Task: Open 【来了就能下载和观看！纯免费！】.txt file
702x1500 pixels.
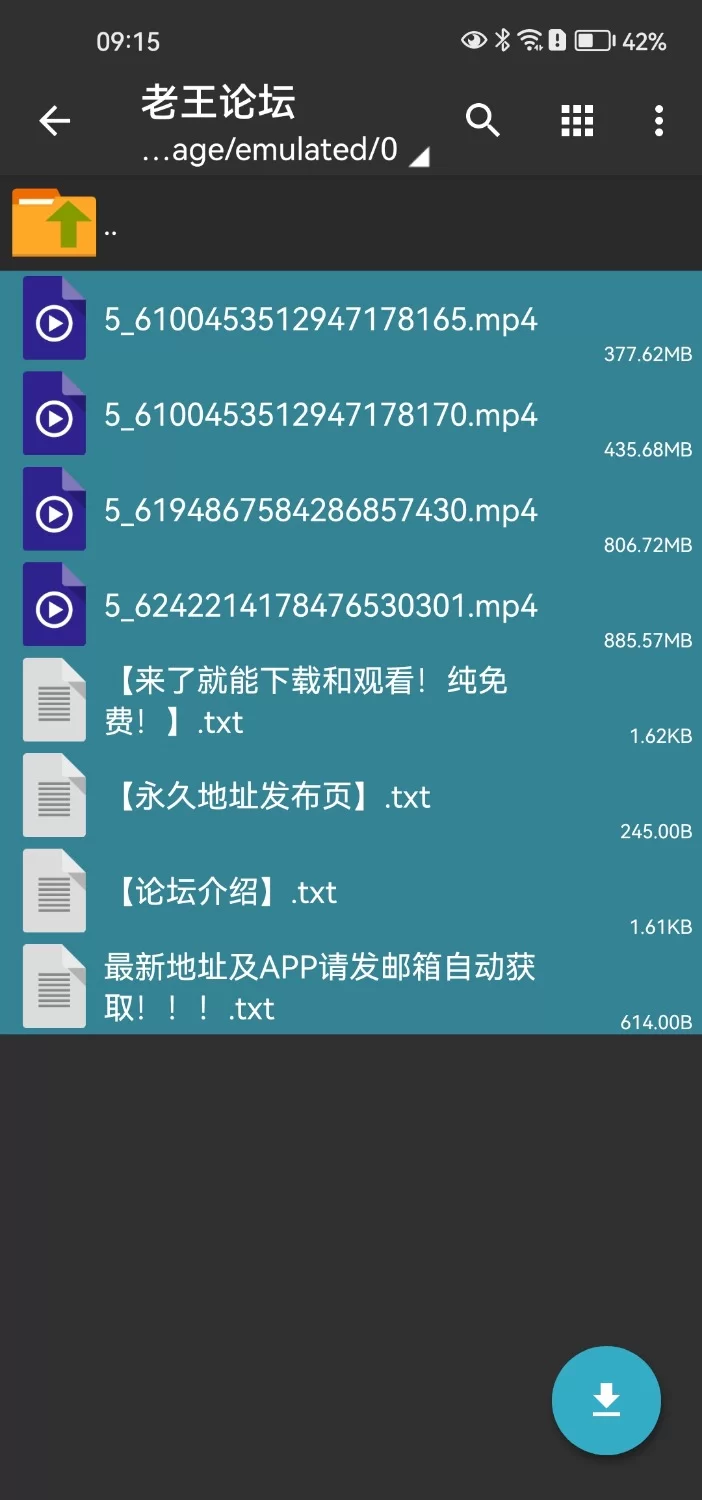Action: [x=305, y=701]
